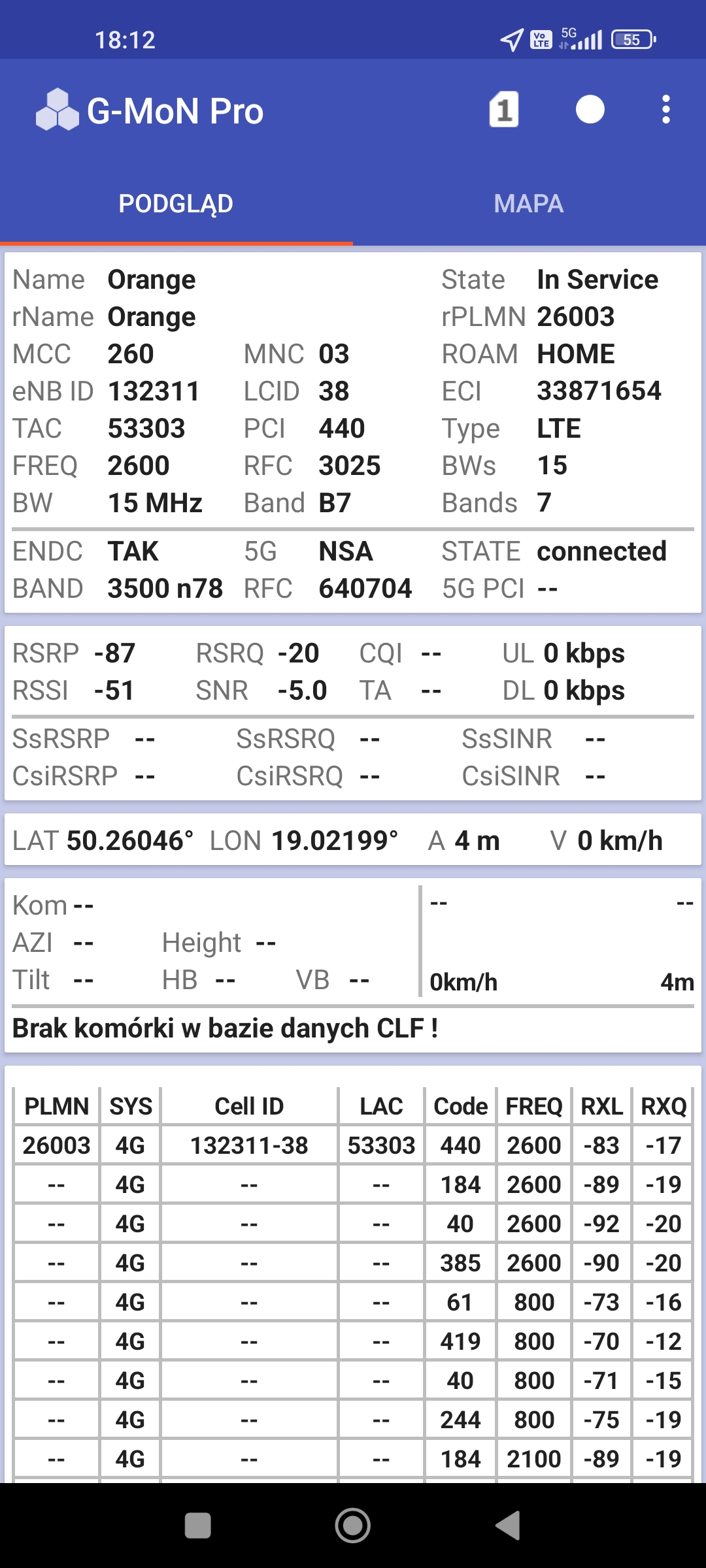Switch SIM using the SIM 1 icon
This screenshot has width=706, height=1568.
[x=504, y=110]
